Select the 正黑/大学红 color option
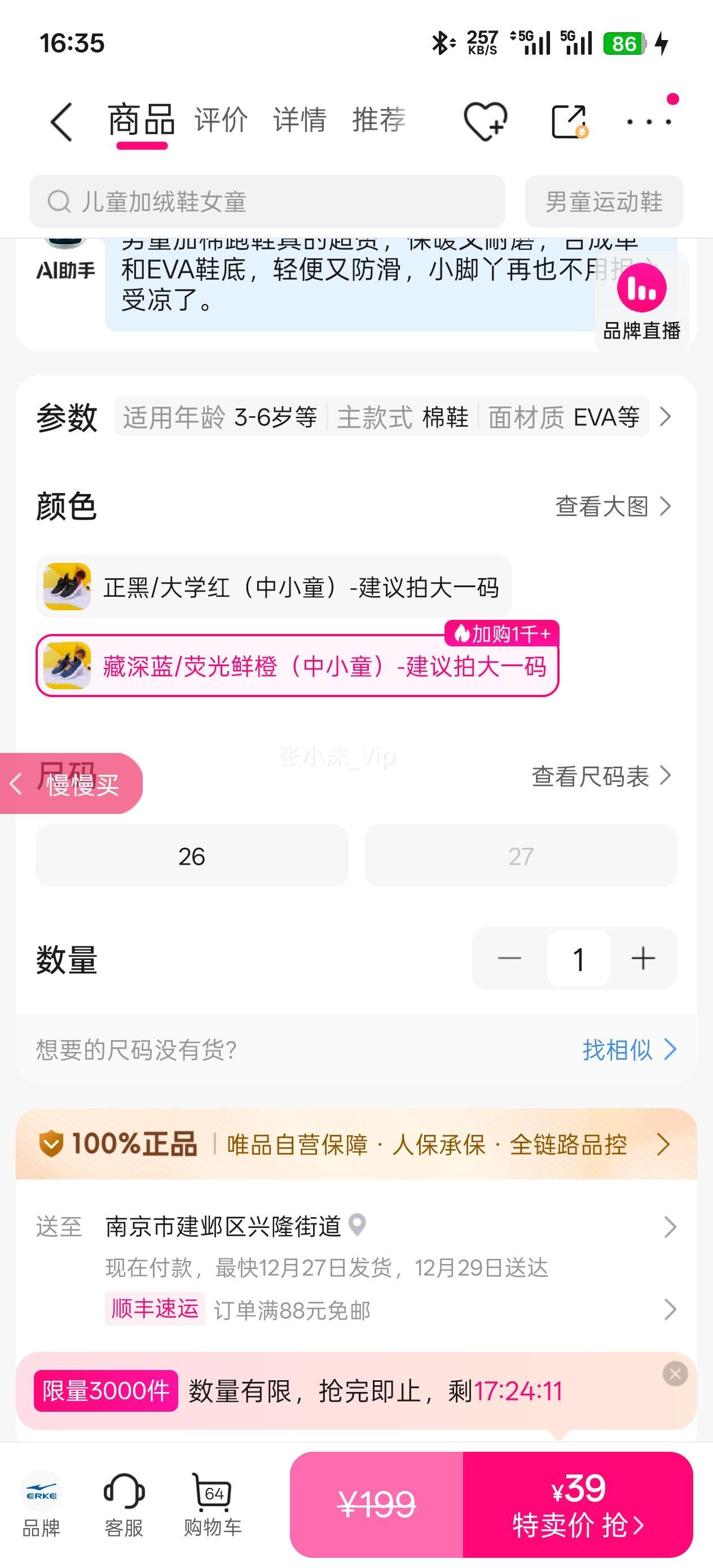 [274, 586]
